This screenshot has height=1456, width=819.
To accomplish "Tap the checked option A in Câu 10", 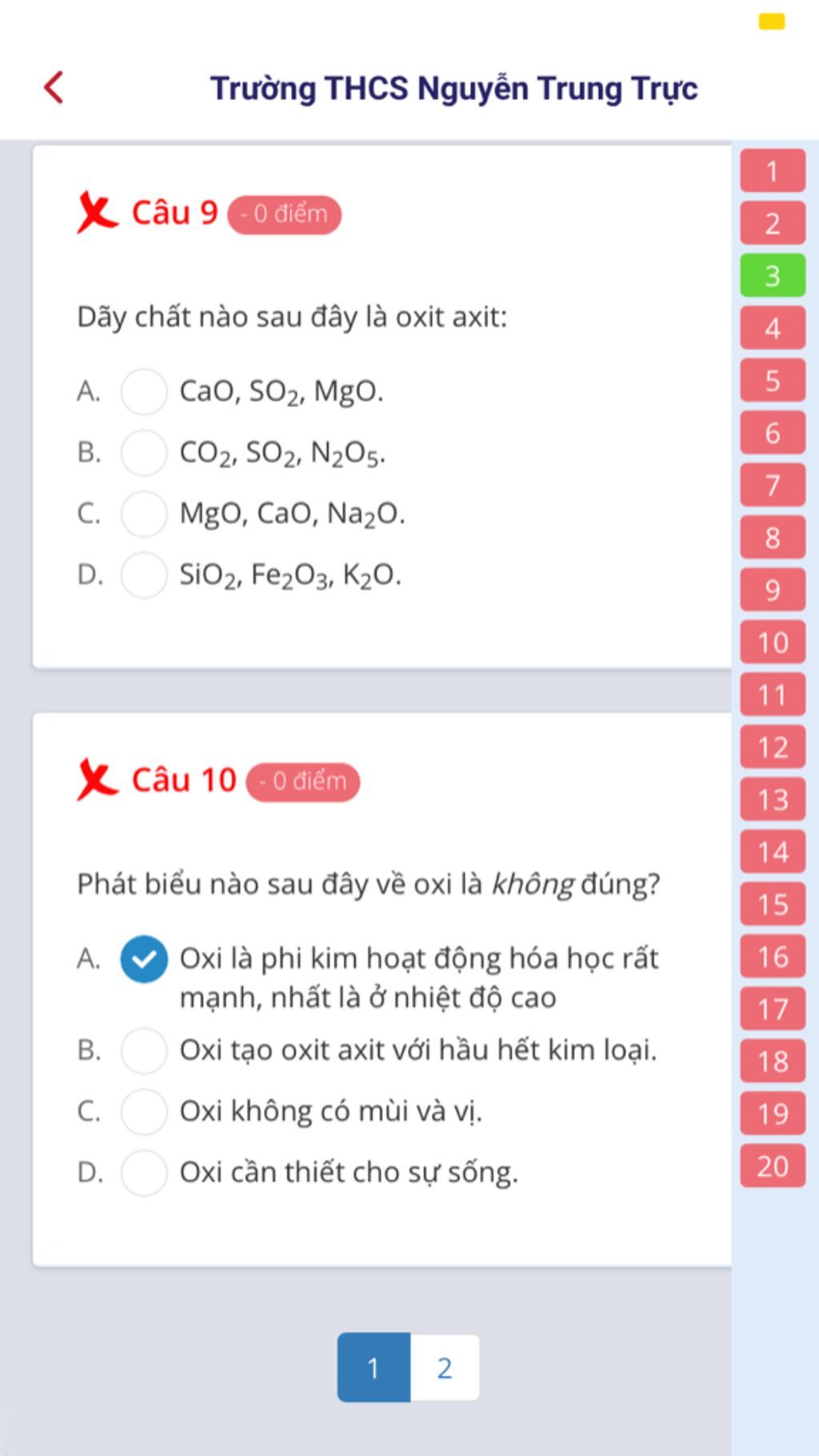I will 144,958.
